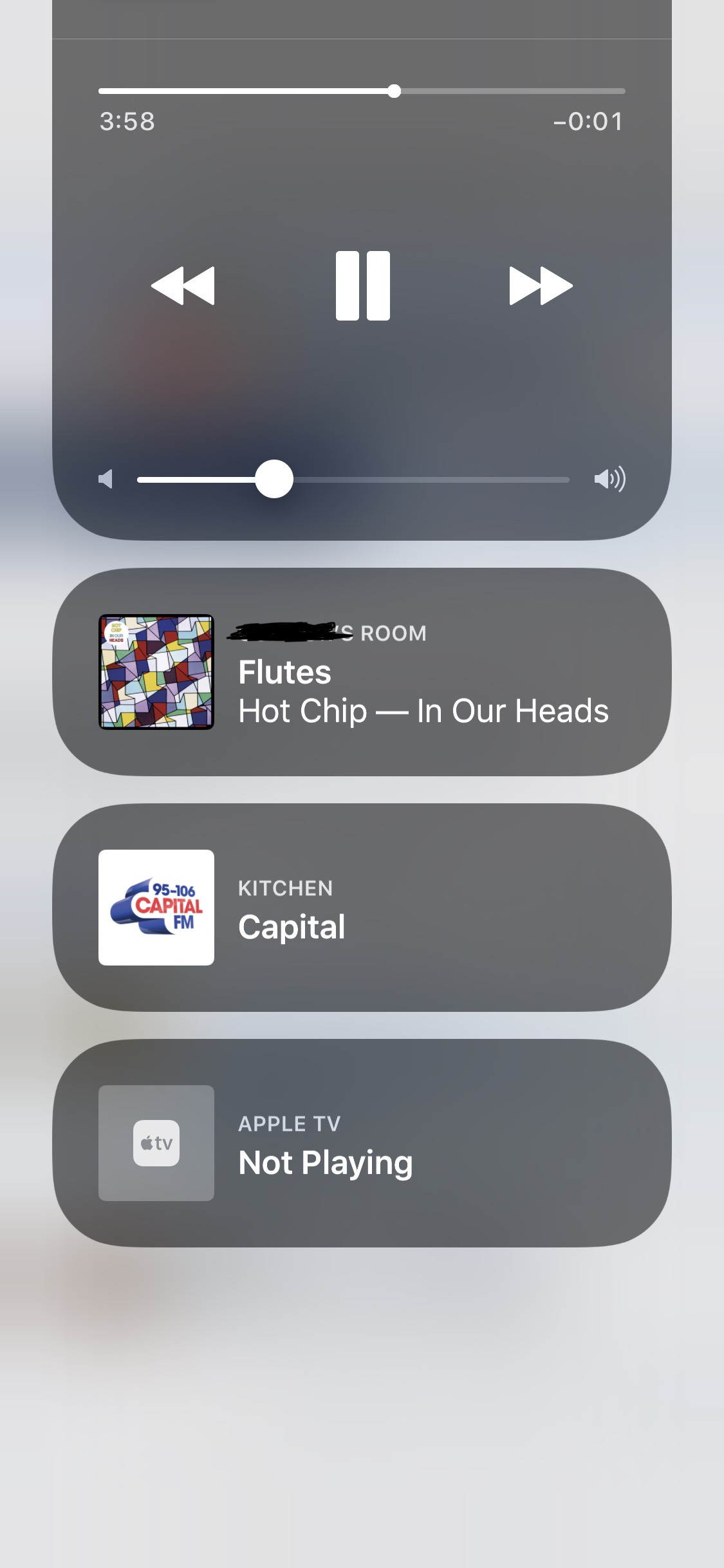The height and width of the screenshot is (1568, 724).
Task: Skip back to the previous track
Action: click(x=183, y=286)
